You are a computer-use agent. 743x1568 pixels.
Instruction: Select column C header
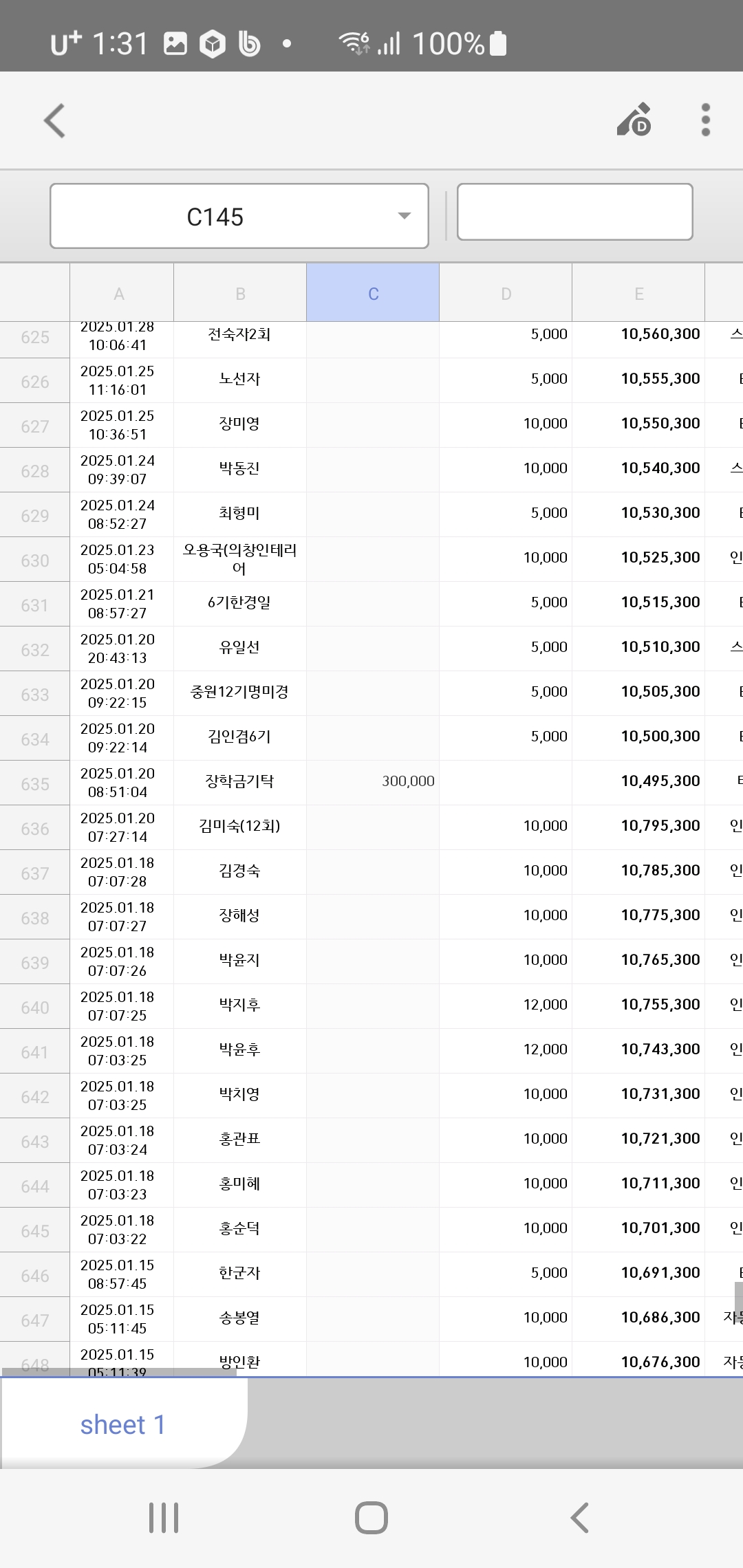pos(373,294)
